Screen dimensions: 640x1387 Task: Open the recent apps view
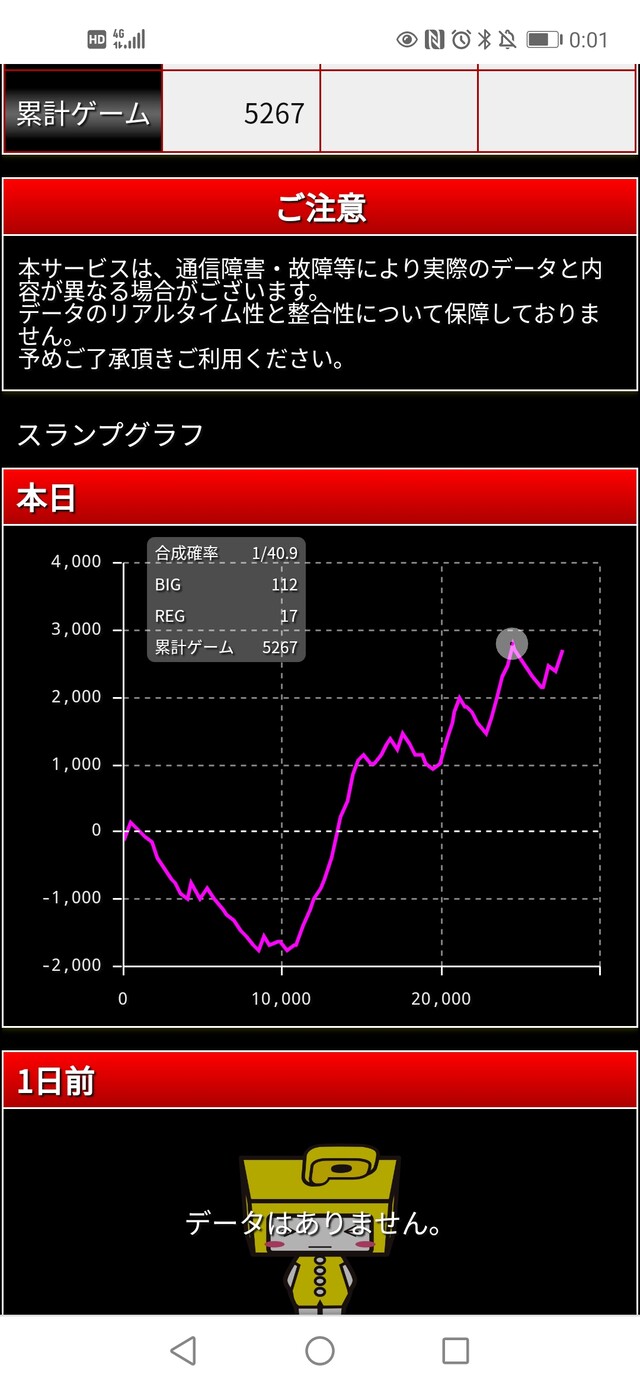click(456, 1351)
